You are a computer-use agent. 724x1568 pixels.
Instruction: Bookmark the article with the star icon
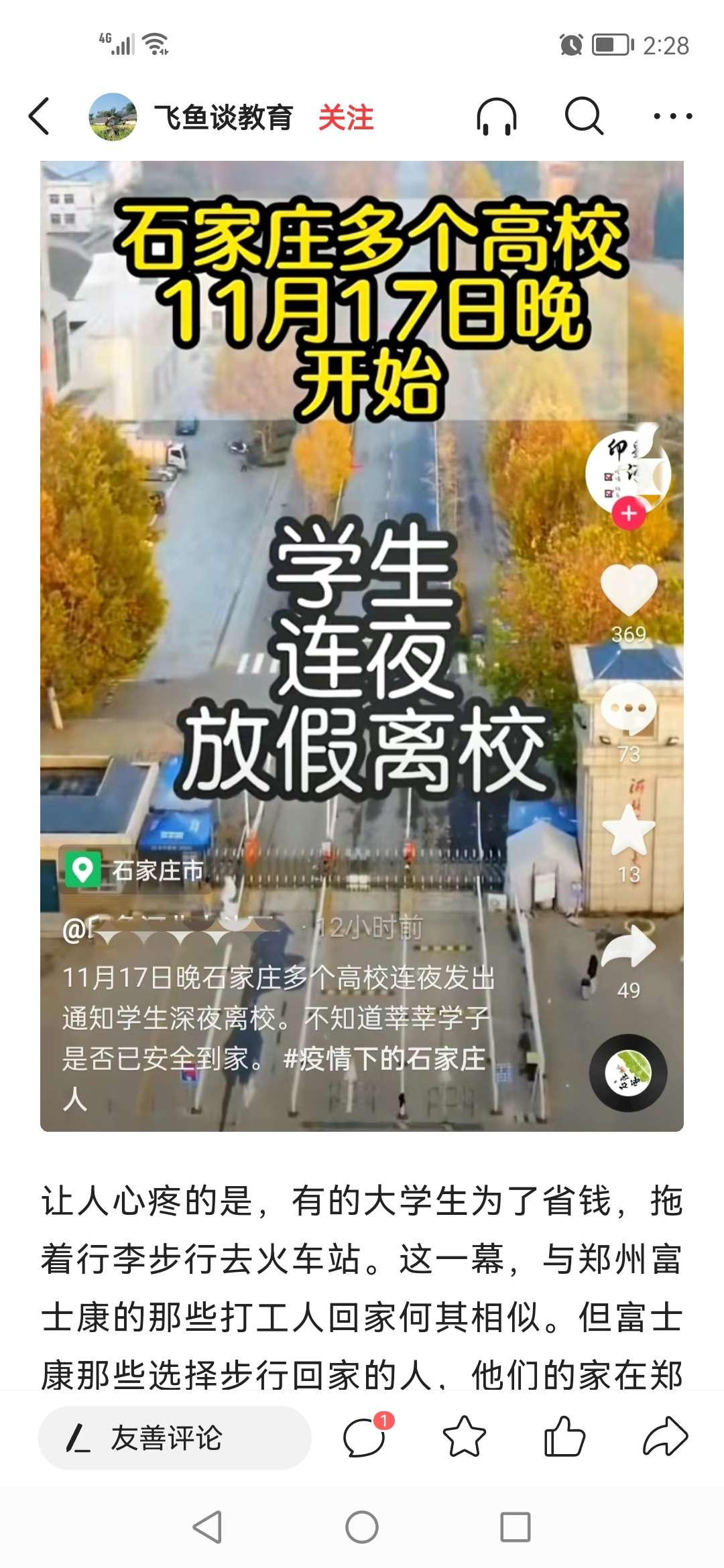pyautogui.click(x=464, y=1437)
